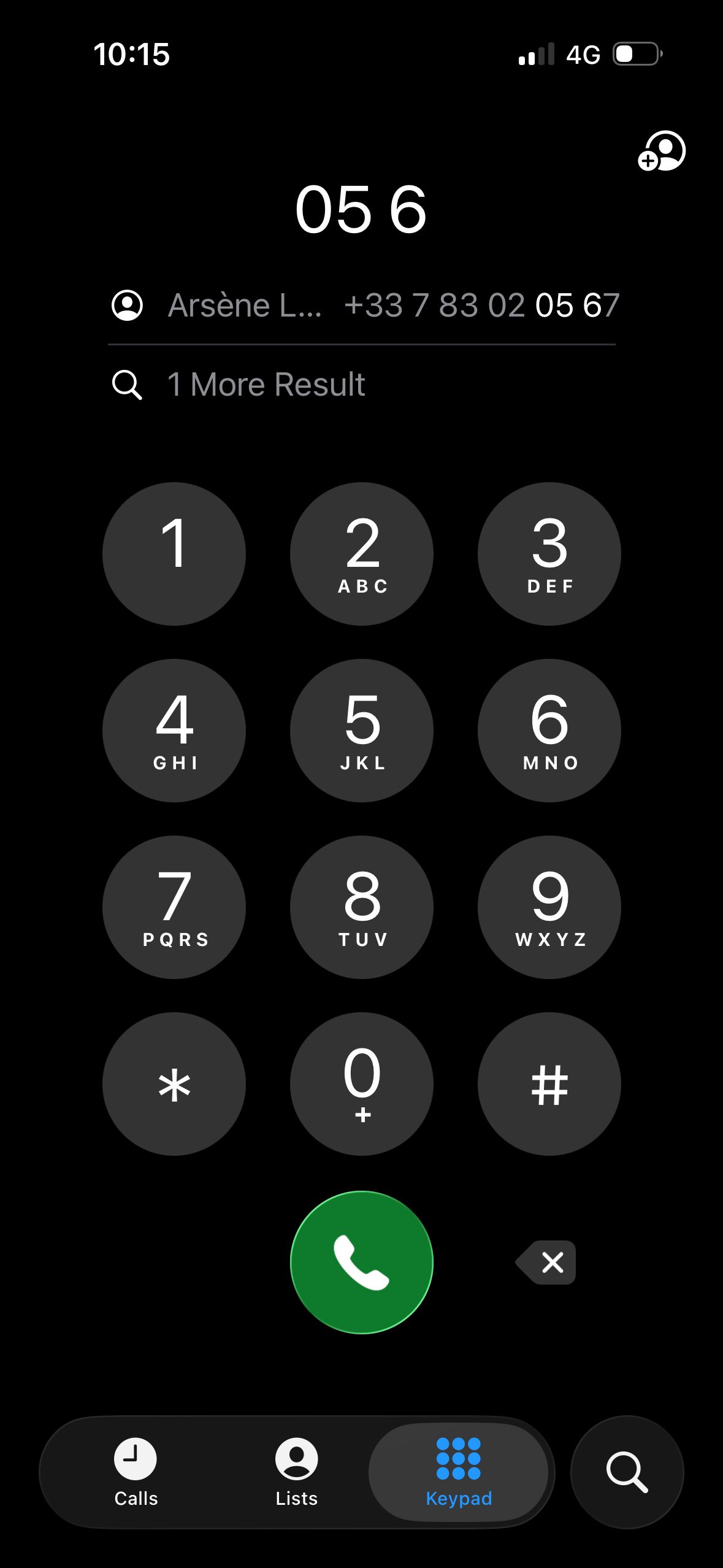This screenshot has height=1568, width=723.
Task: Enter digit 9 WXYZ
Action: (x=549, y=907)
